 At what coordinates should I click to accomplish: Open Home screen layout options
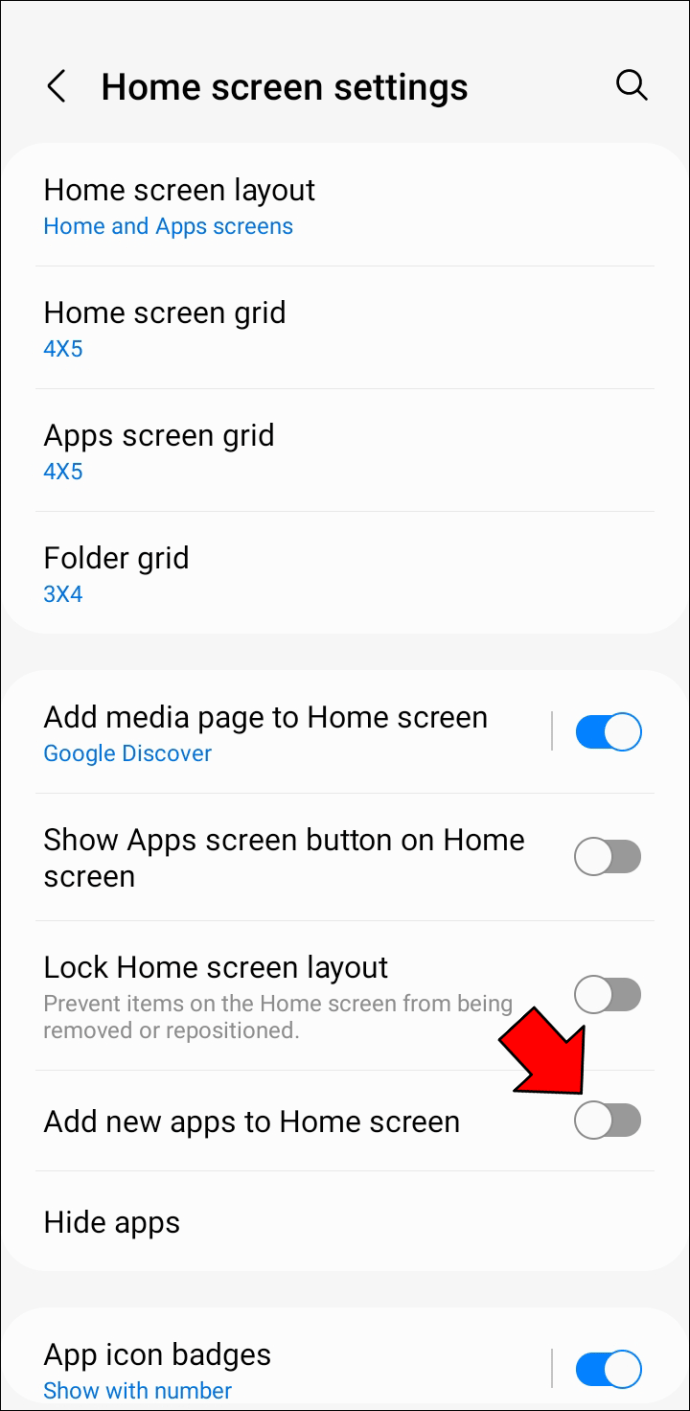point(180,206)
